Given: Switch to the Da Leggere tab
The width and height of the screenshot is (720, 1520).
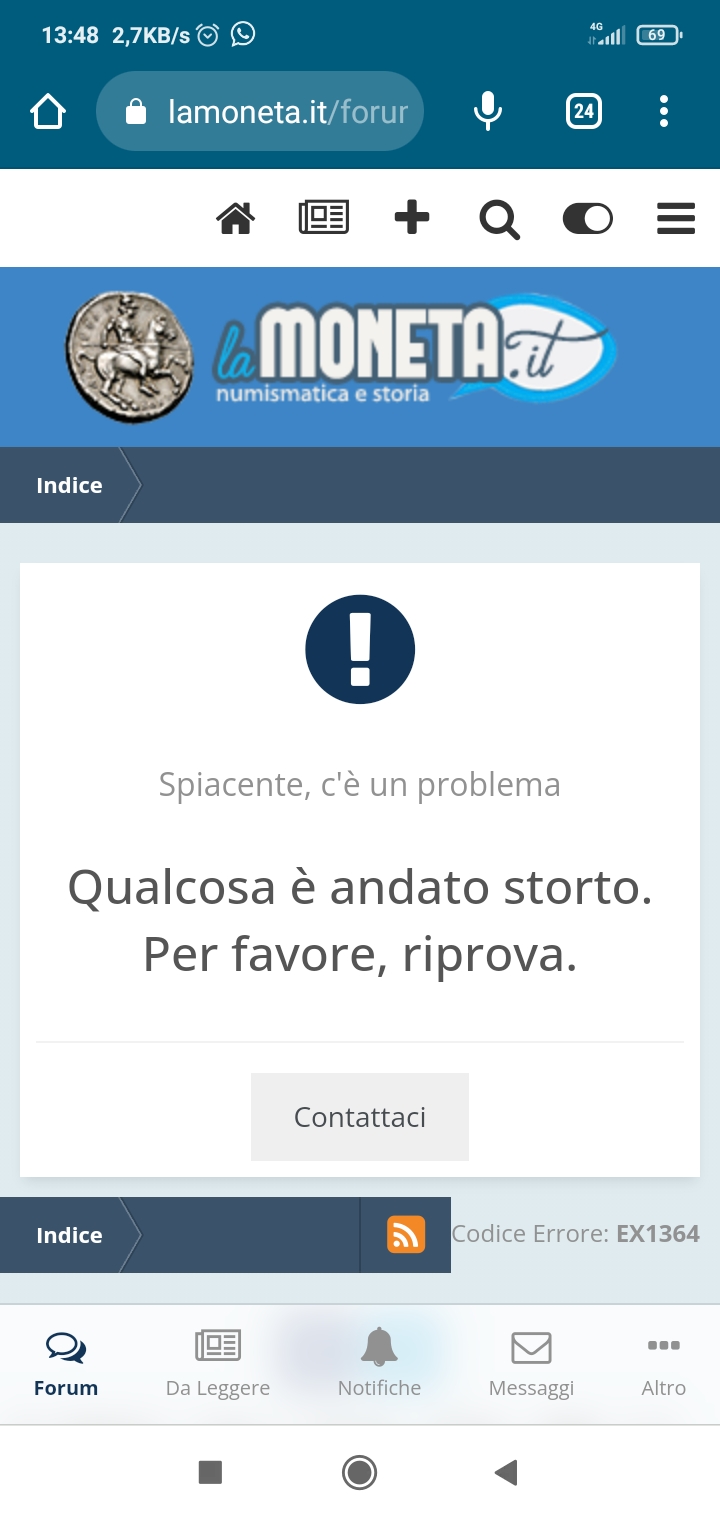Looking at the screenshot, I should (218, 1364).
